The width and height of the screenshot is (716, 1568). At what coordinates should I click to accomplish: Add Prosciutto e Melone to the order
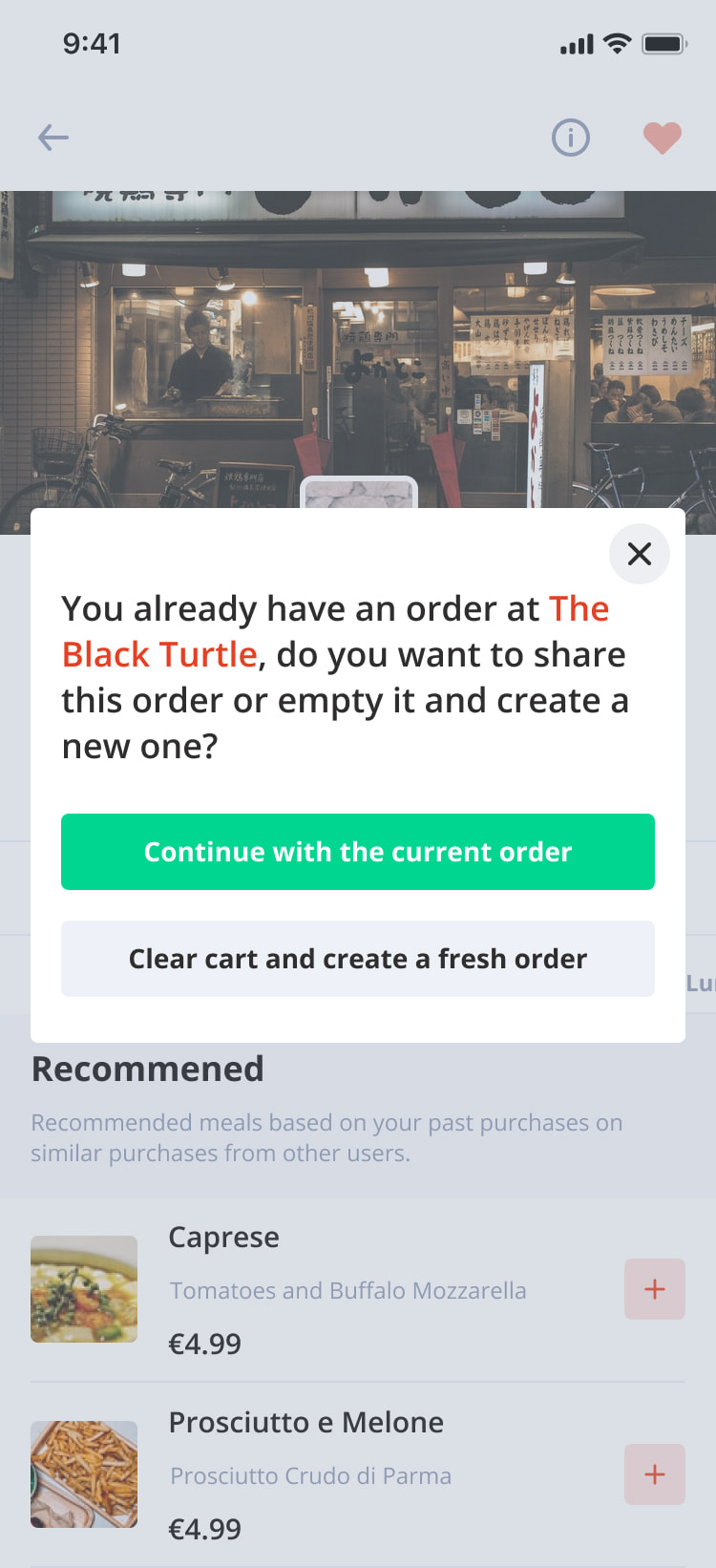(x=654, y=1474)
